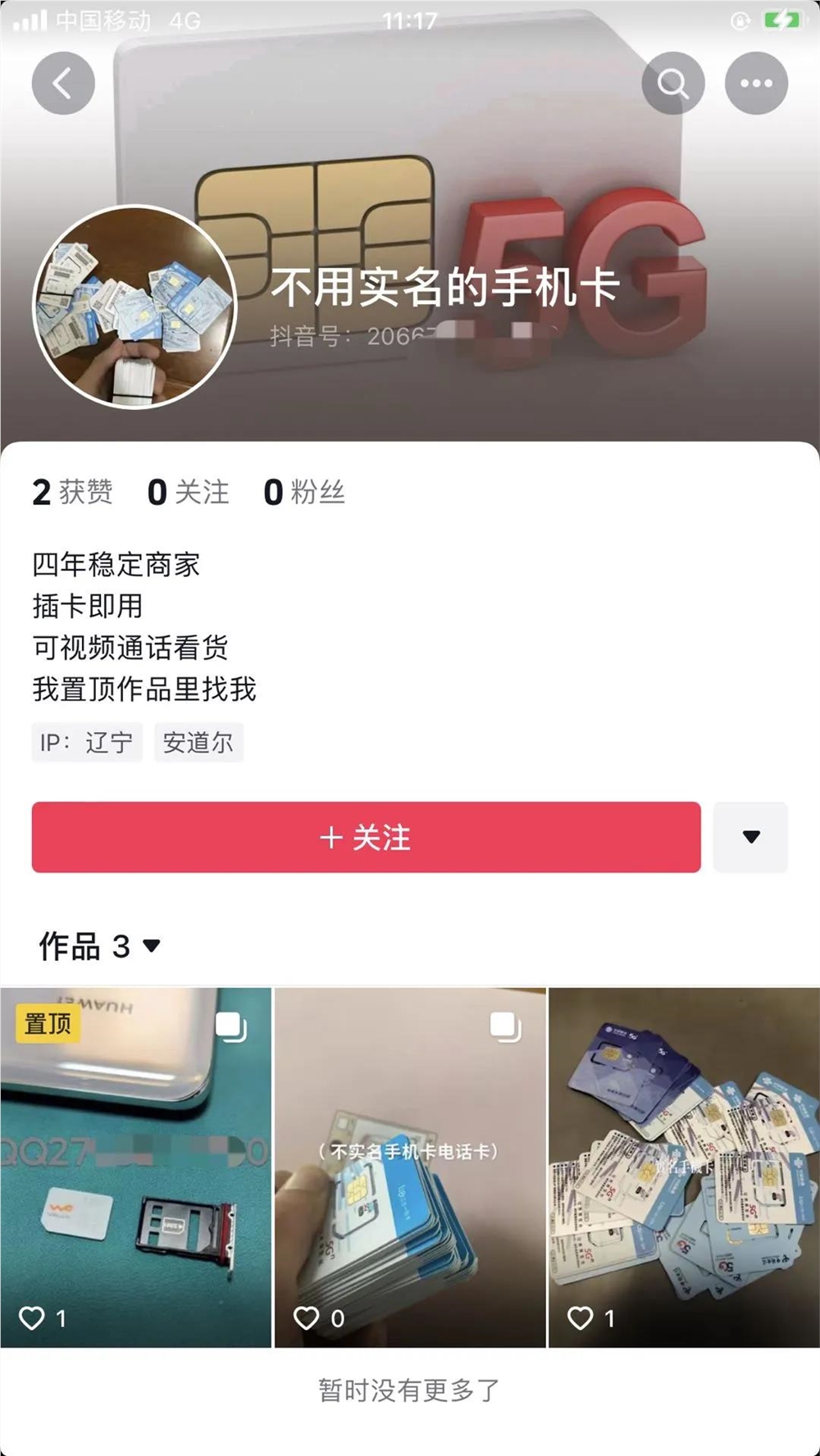
Task: Tap the back arrow to return
Action: tap(62, 82)
